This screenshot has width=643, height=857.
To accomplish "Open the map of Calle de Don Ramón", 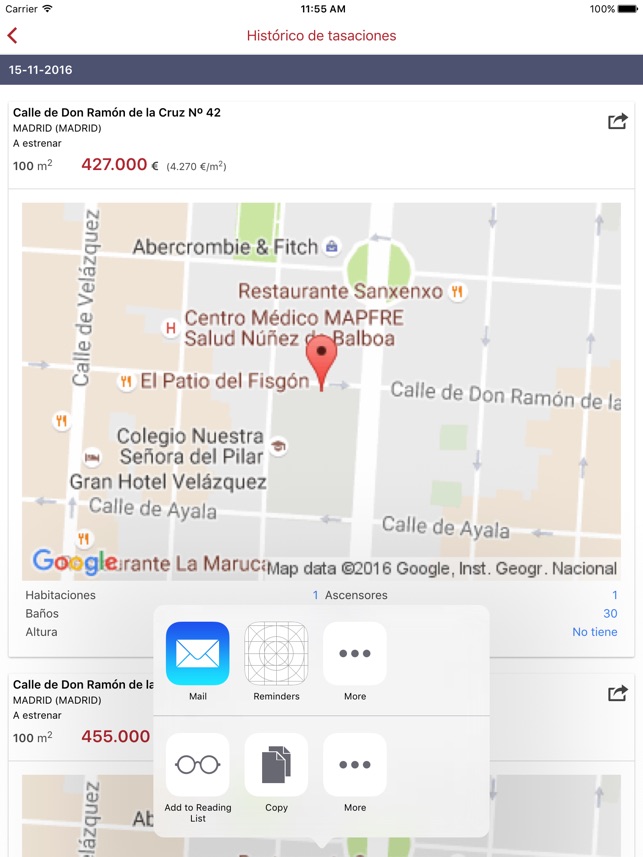I will click(x=321, y=392).
